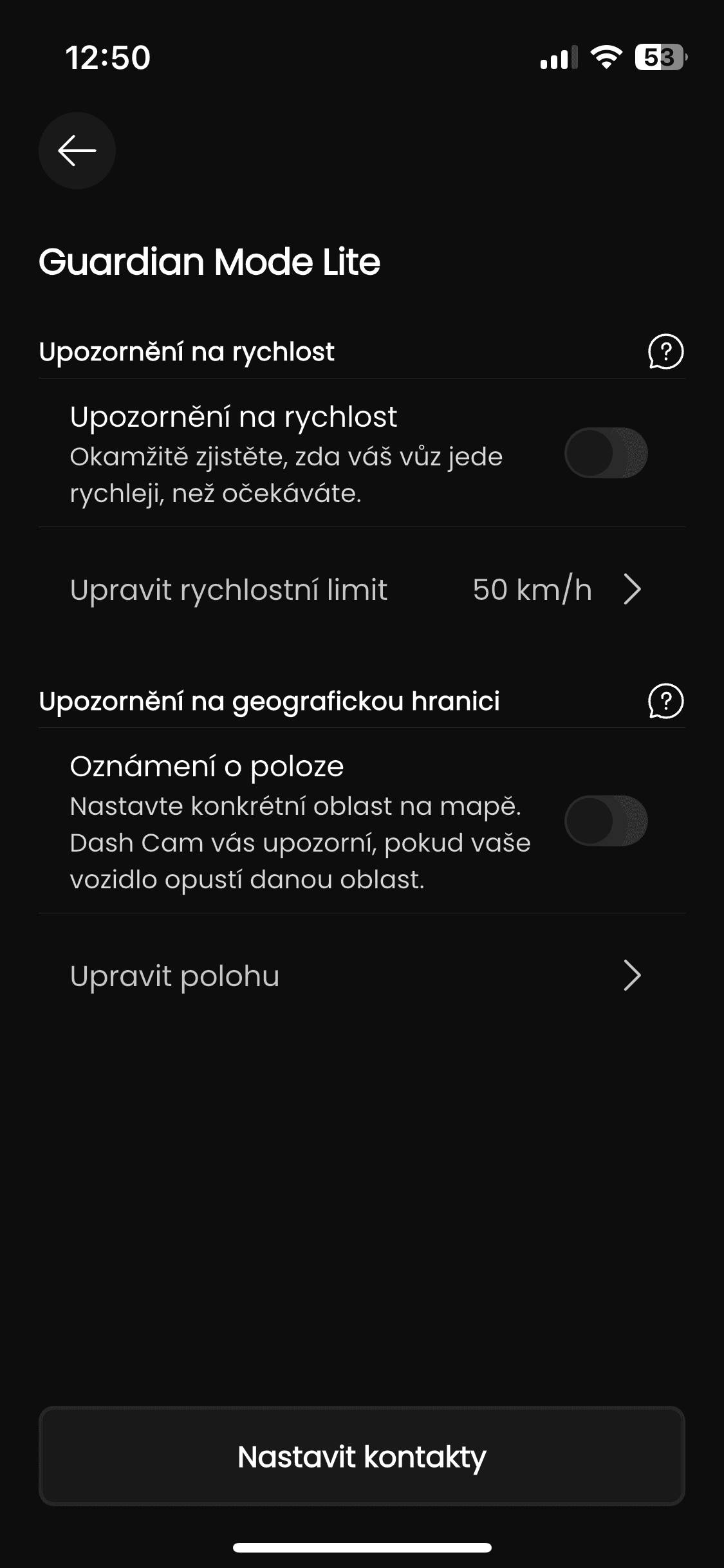
Task: Tap the Nastavit kontakty button
Action: 362,1456
